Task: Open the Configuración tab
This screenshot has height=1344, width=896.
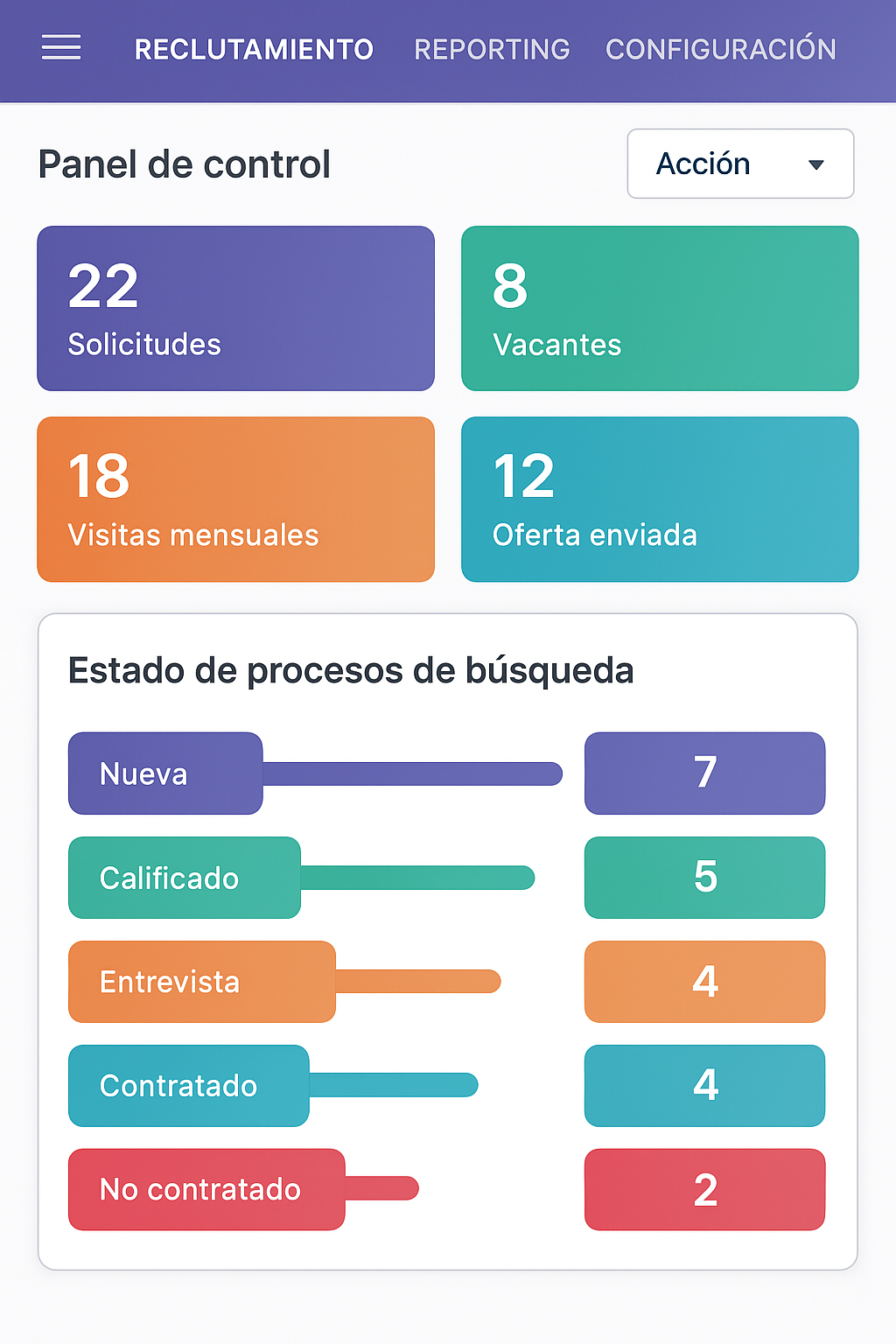Action: pos(720,50)
